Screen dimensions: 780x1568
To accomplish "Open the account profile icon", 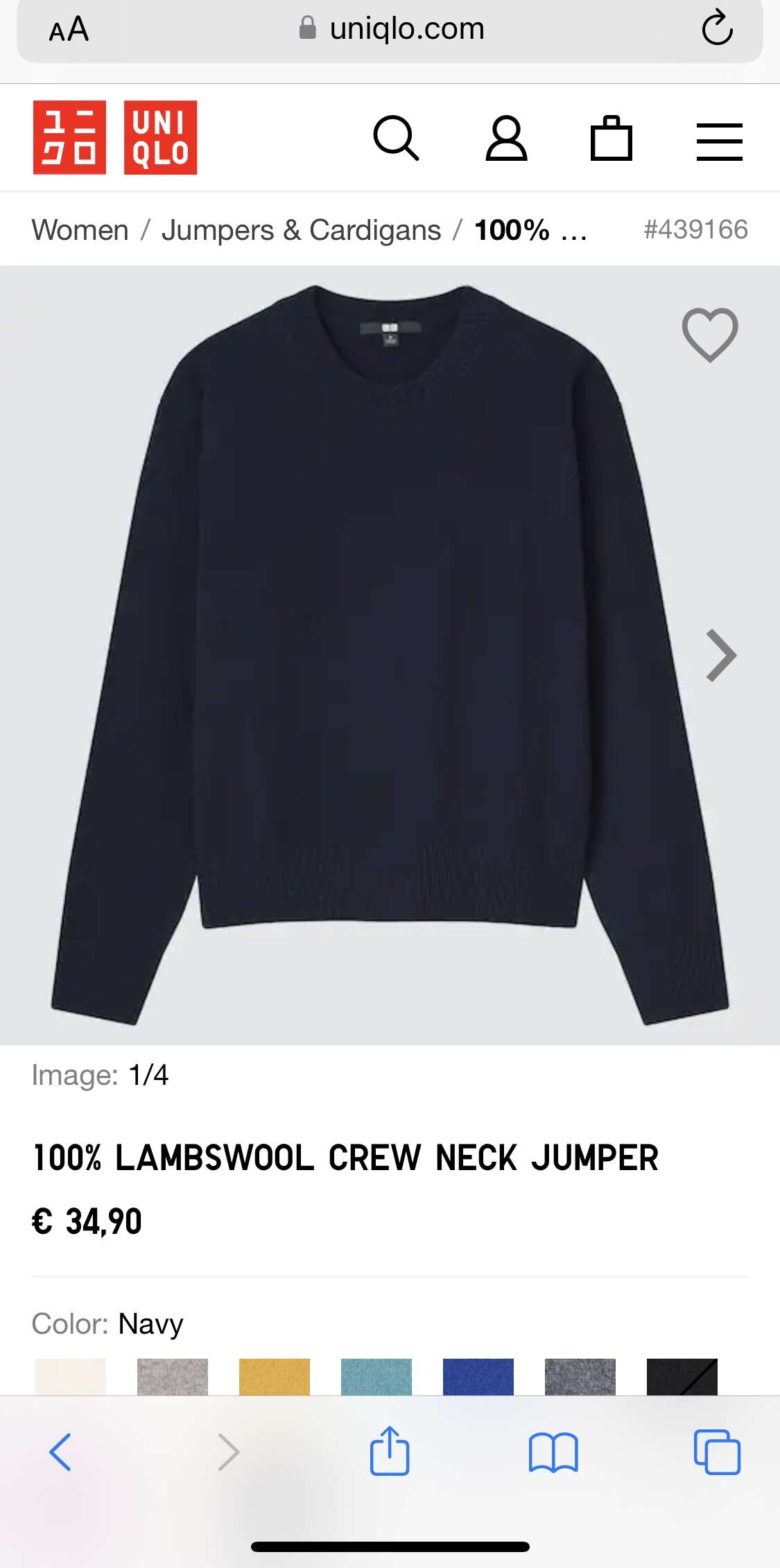I will [x=506, y=139].
